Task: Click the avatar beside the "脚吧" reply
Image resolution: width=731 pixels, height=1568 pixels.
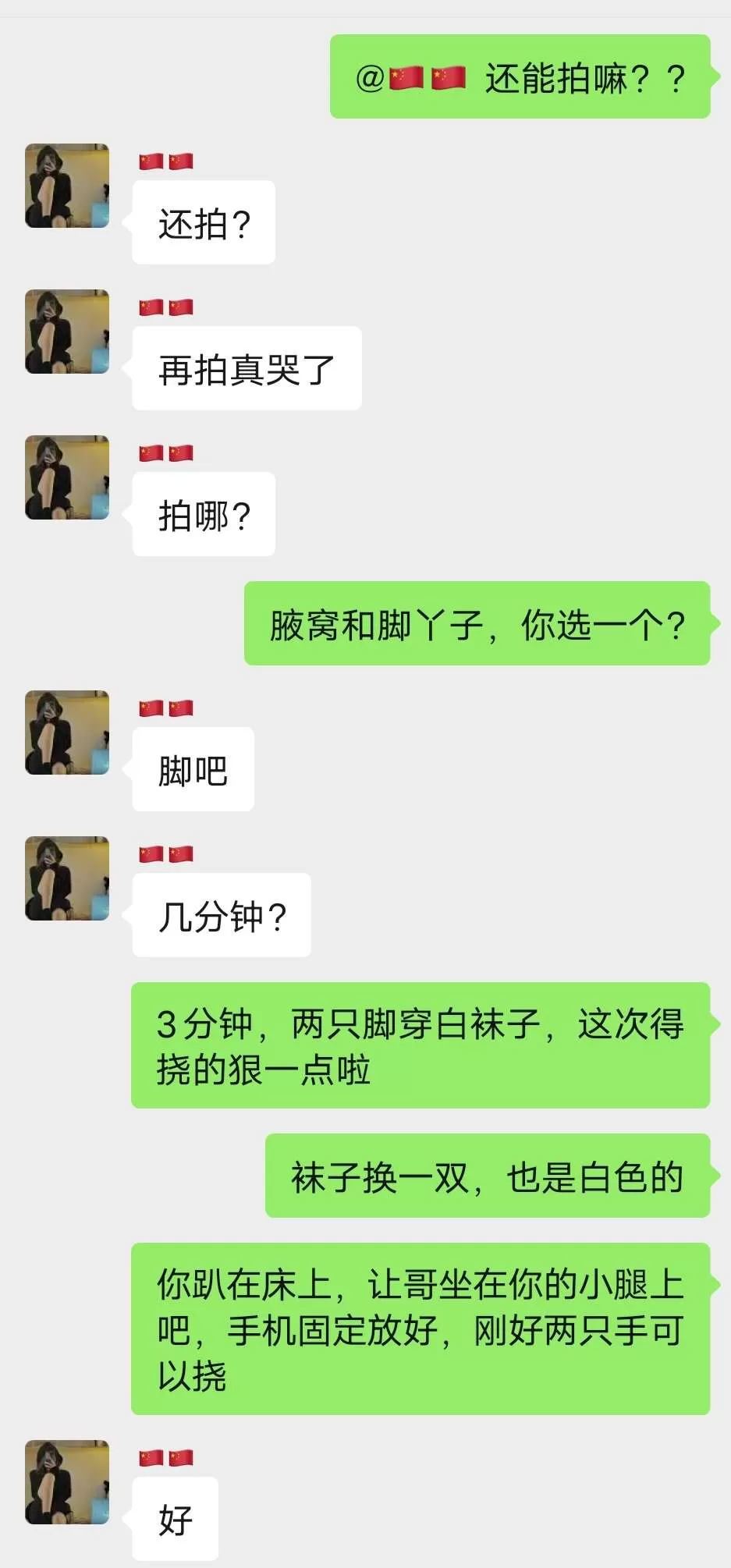Action: click(66, 732)
